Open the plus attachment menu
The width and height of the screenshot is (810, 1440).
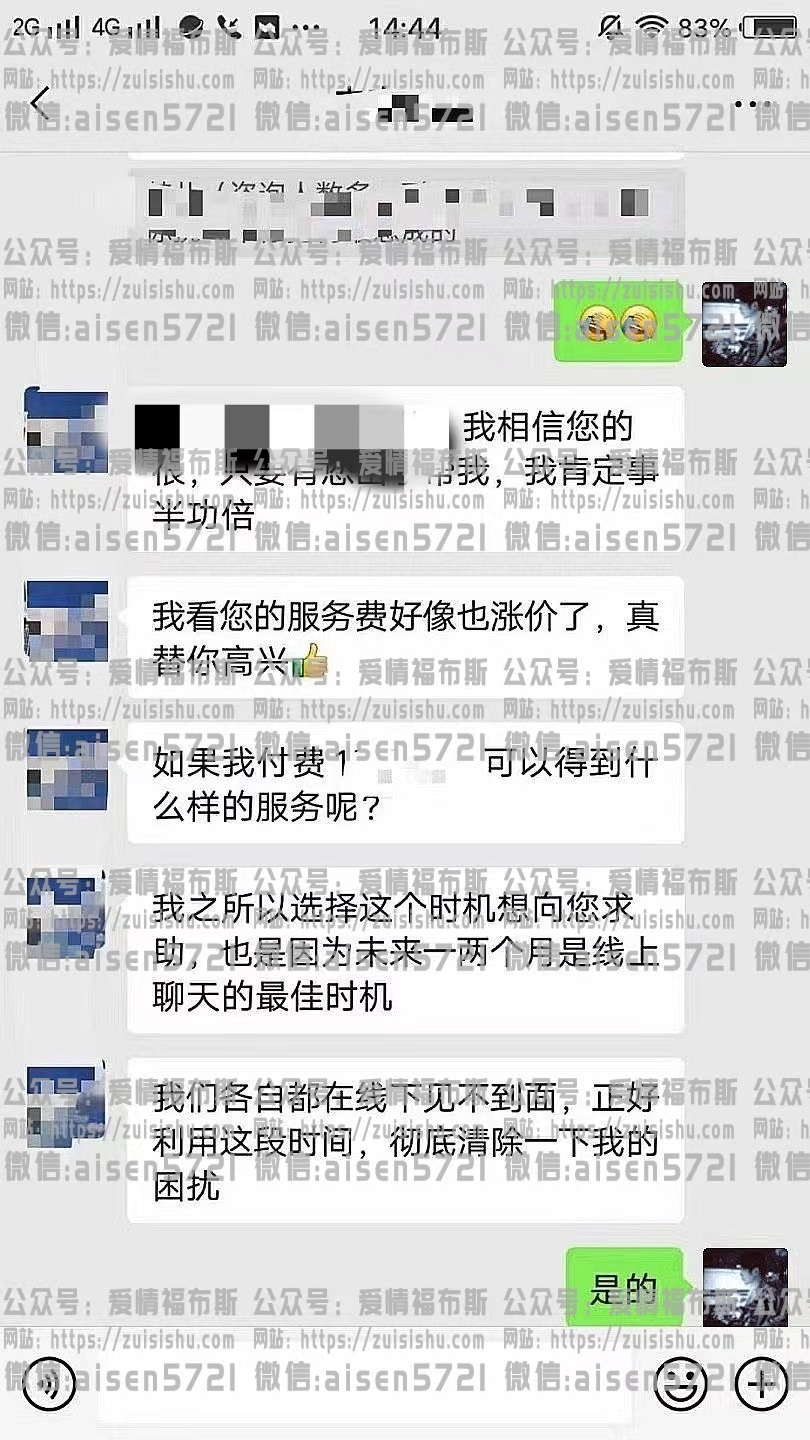click(761, 1385)
